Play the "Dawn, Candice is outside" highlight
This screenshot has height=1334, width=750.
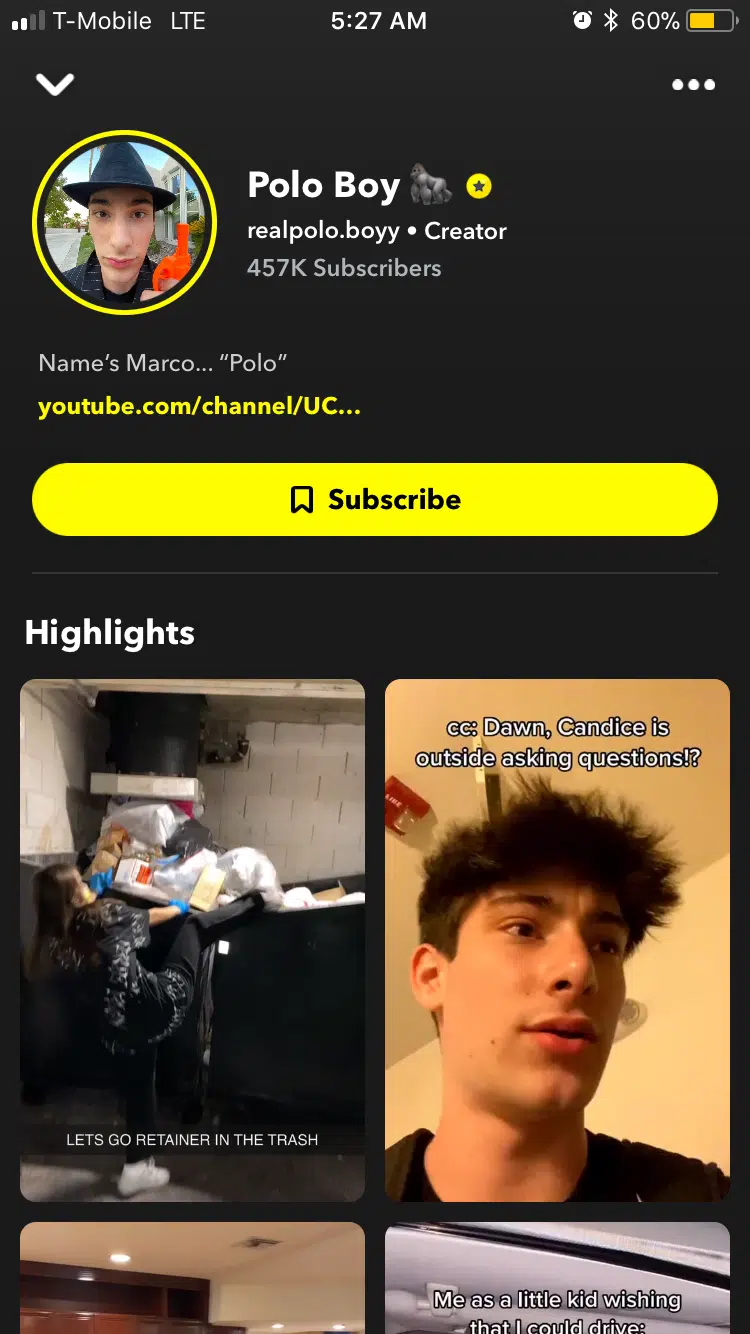557,940
